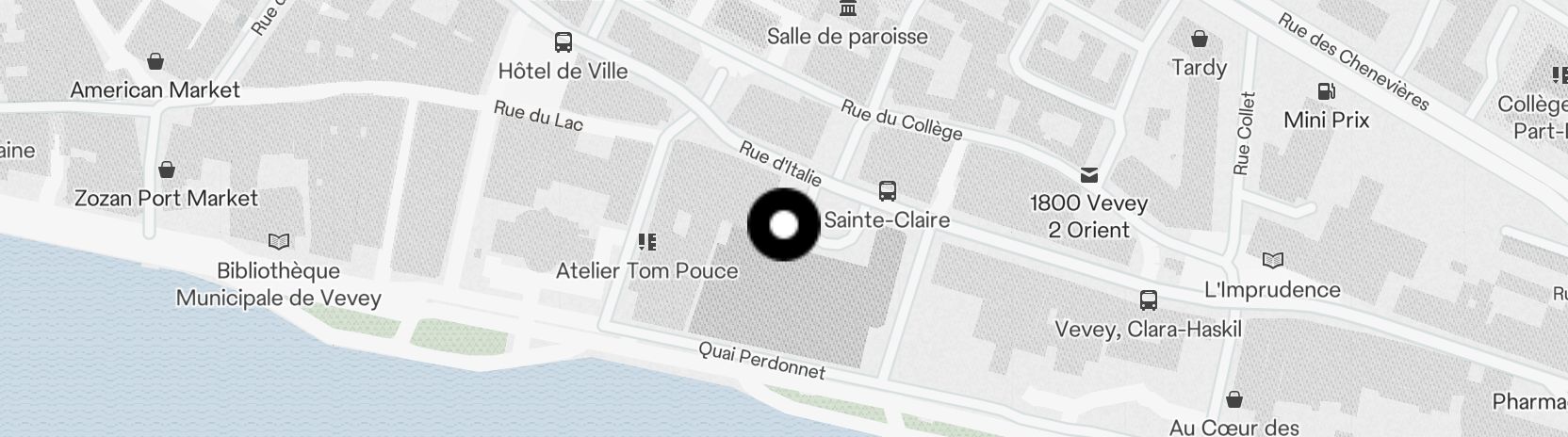Select the American Market shop marker
The width and height of the screenshot is (1568, 437).
tap(155, 62)
